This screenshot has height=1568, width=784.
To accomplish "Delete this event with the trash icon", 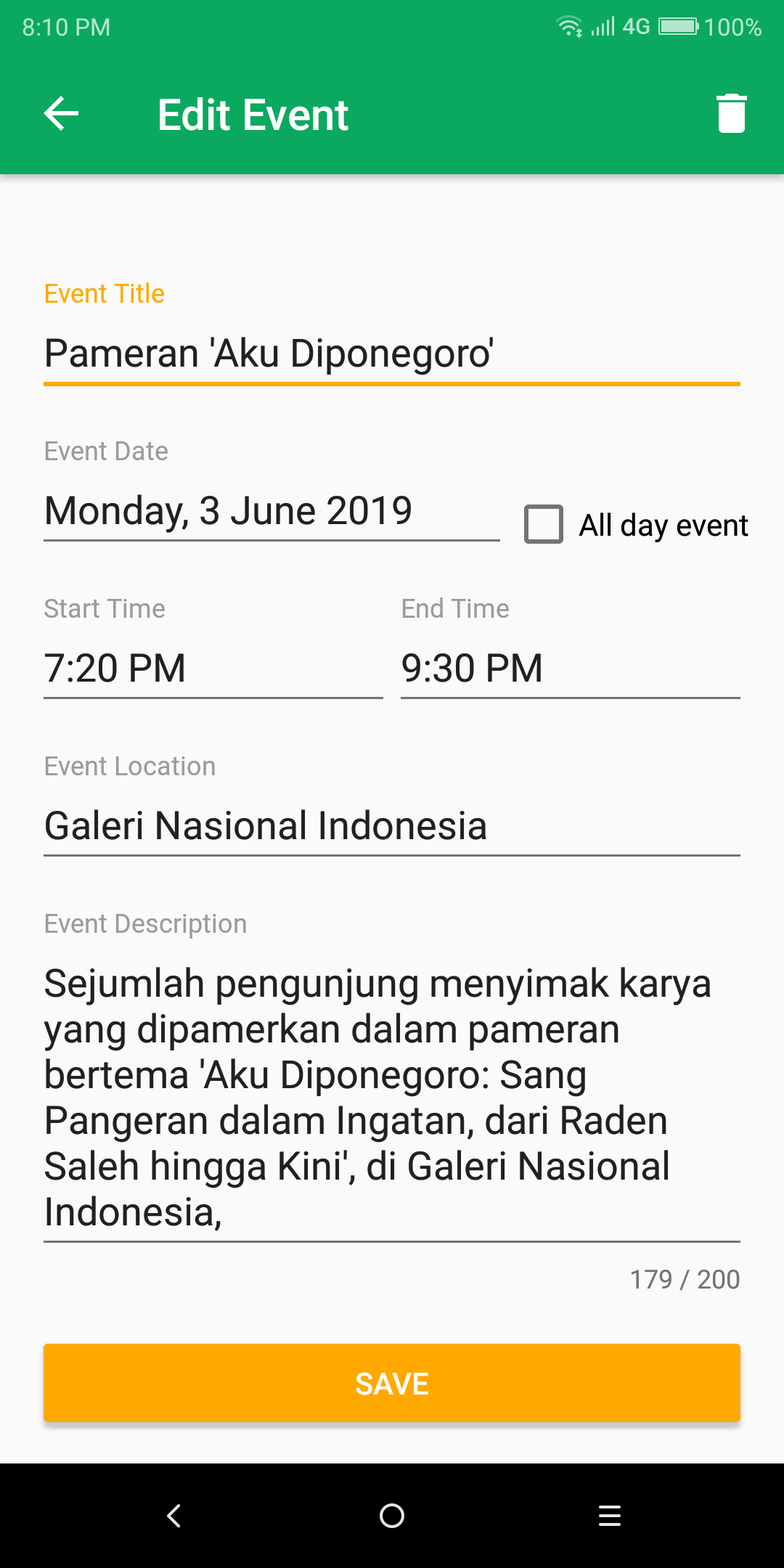I will [x=731, y=114].
